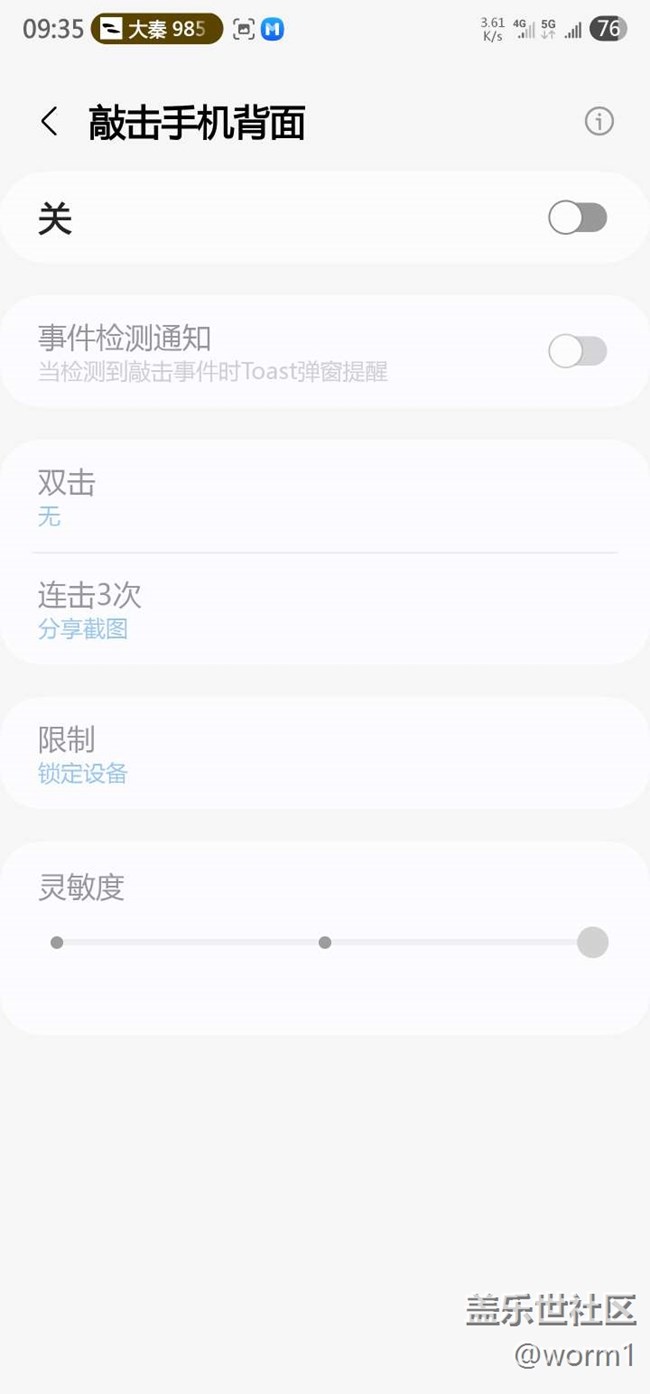The width and height of the screenshot is (650, 1394).
Task: Open the info icon in the header
Action: [x=598, y=122]
